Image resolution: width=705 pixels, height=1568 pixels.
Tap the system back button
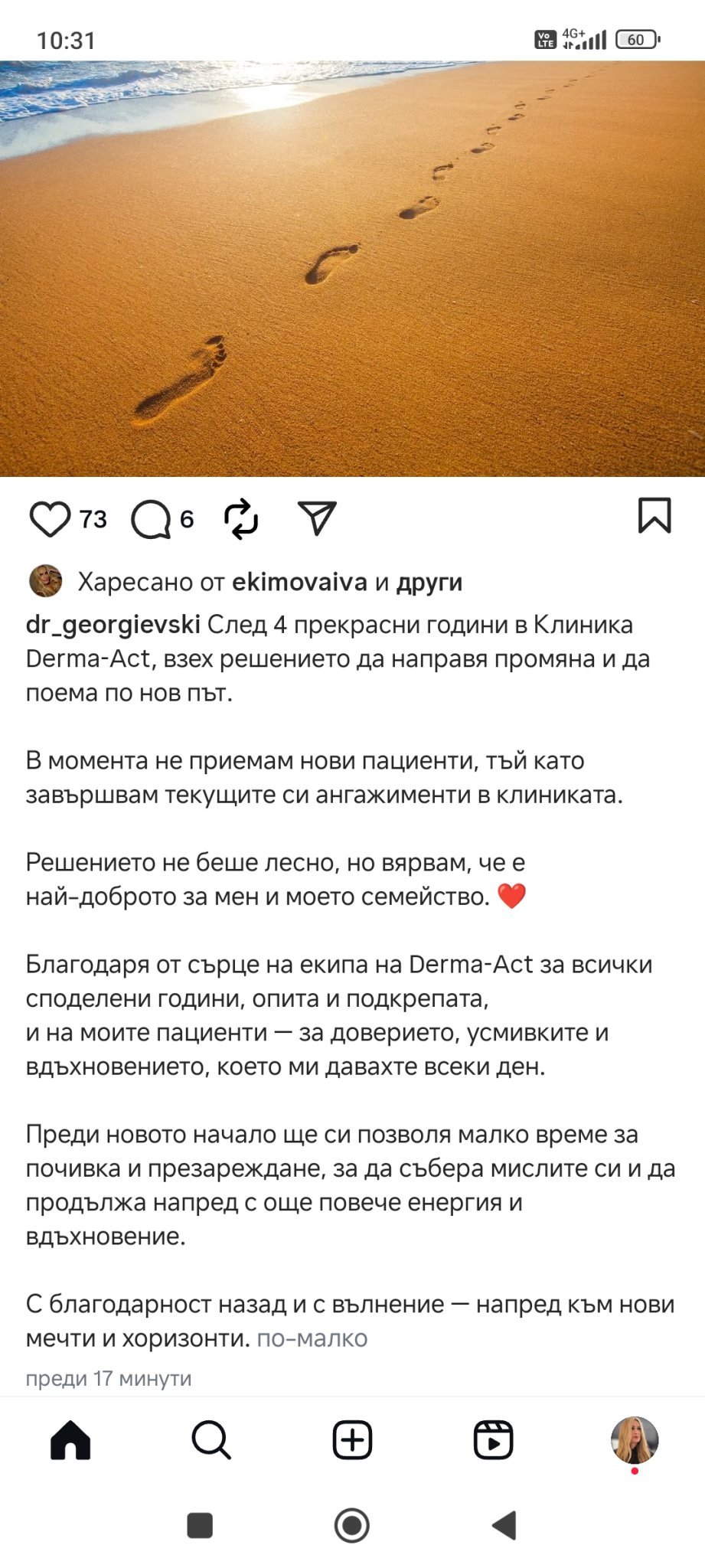click(504, 1525)
